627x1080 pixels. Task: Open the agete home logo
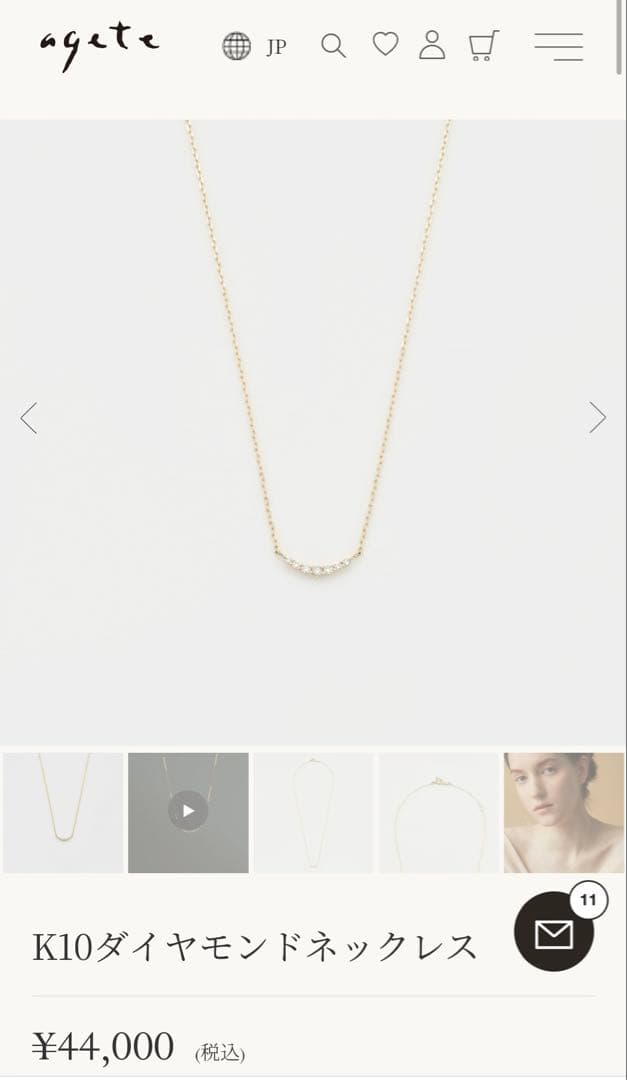click(99, 46)
